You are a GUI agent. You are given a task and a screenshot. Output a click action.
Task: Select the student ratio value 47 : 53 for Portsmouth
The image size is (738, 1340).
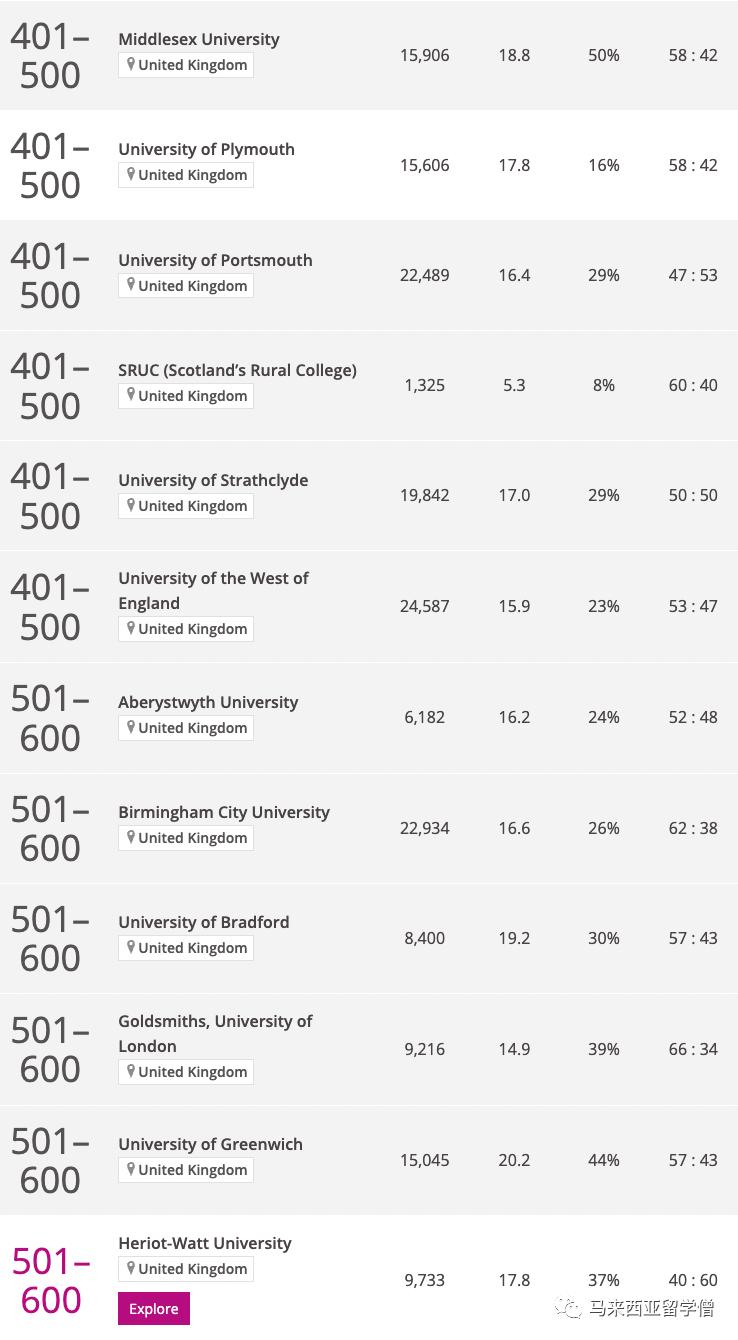[692, 275]
